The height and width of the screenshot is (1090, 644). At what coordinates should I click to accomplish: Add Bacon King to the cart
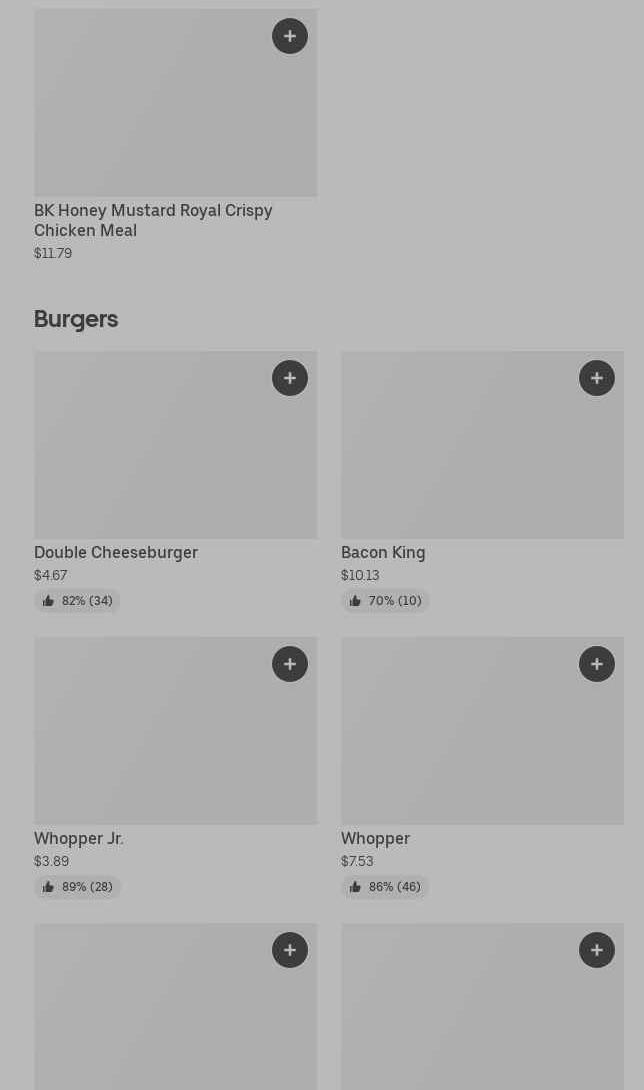[597, 378]
